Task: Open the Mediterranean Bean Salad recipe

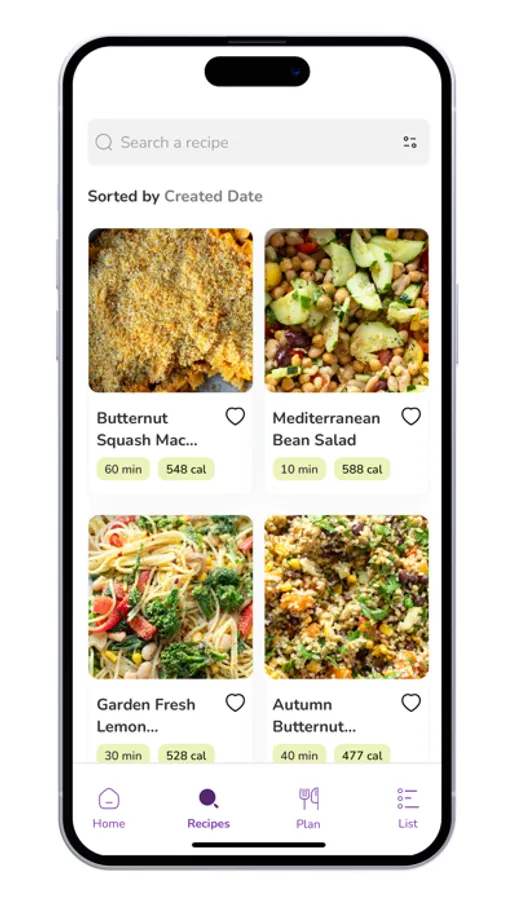Action: (346, 361)
